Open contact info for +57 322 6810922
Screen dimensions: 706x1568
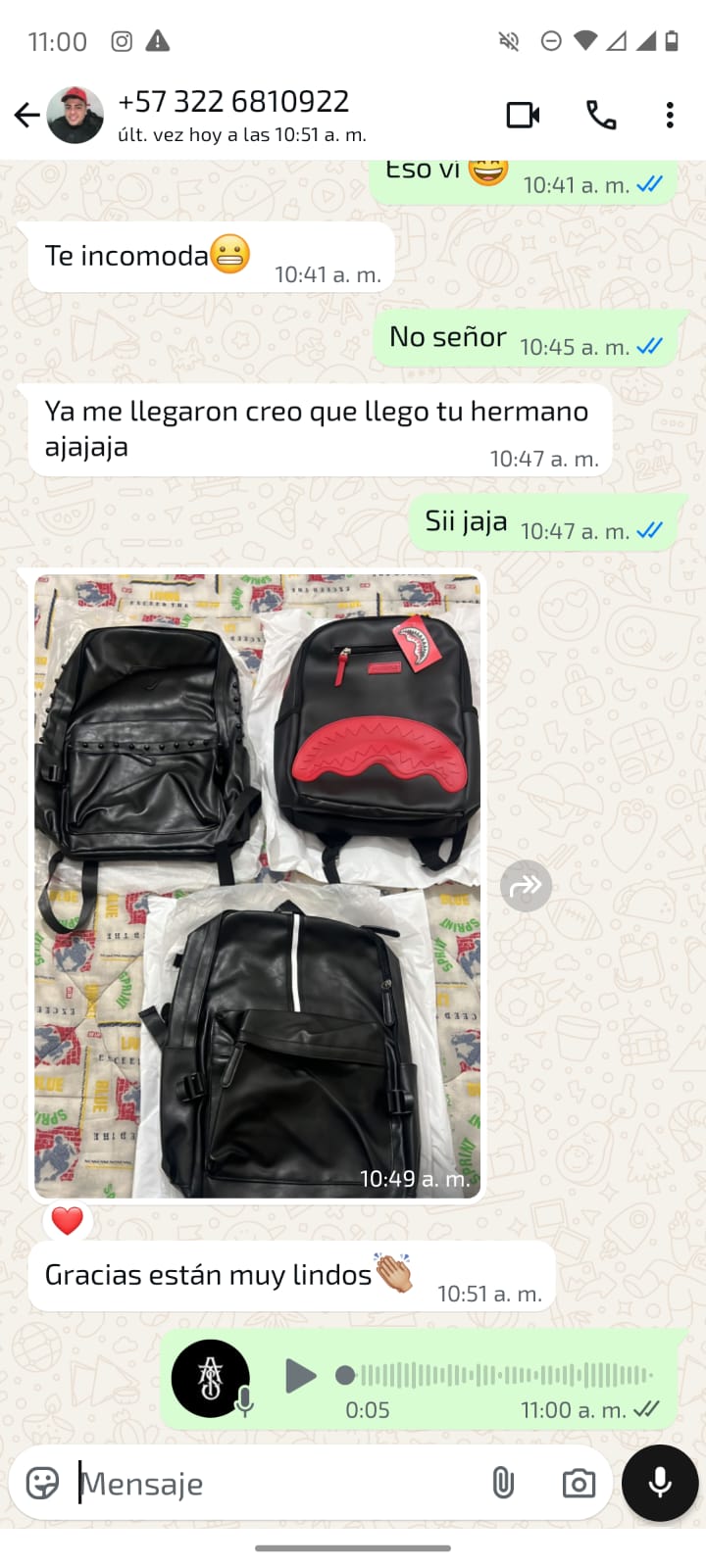click(x=235, y=114)
